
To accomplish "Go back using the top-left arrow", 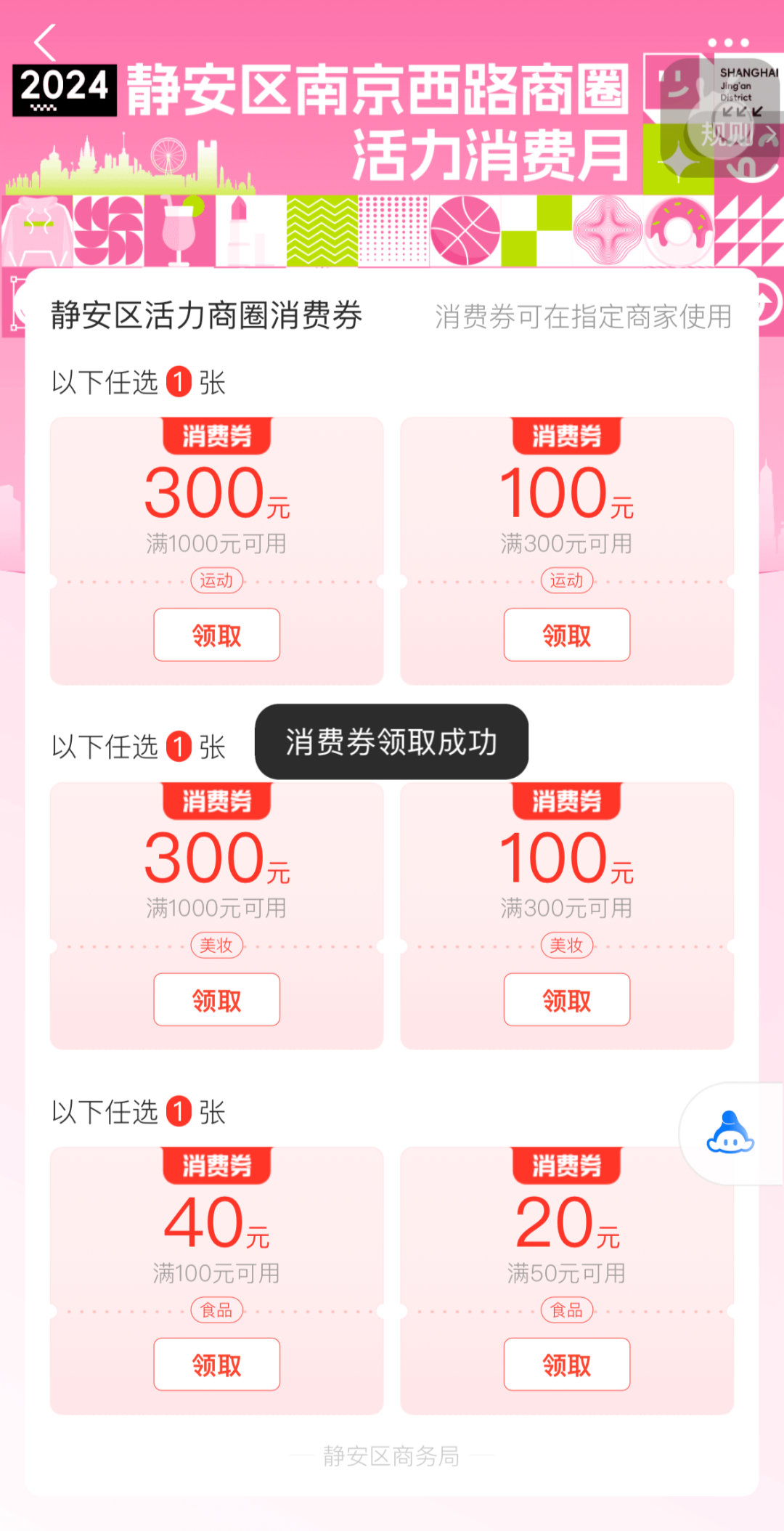I will 45,43.
